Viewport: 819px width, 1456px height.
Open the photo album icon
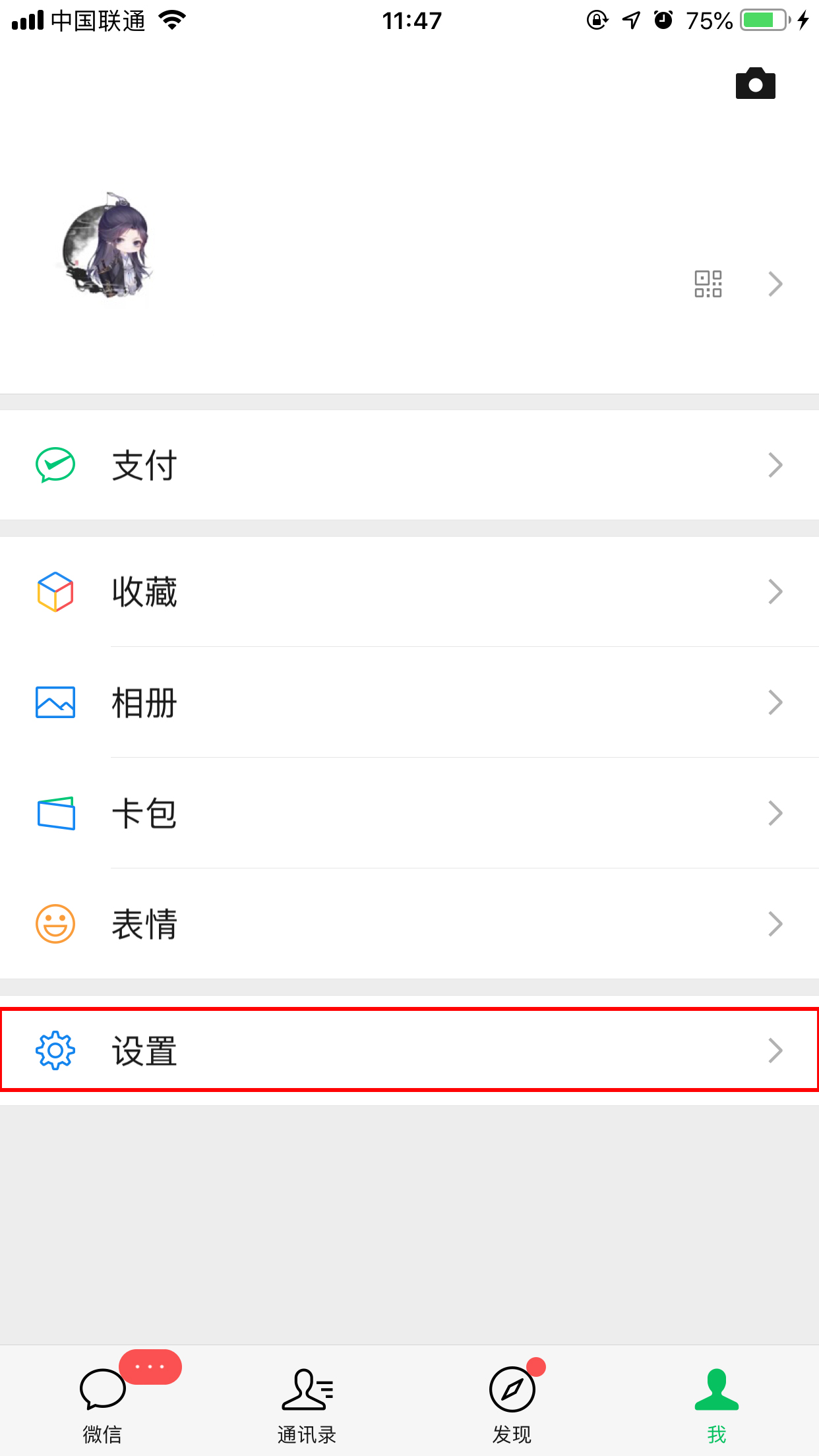point(55,702)
